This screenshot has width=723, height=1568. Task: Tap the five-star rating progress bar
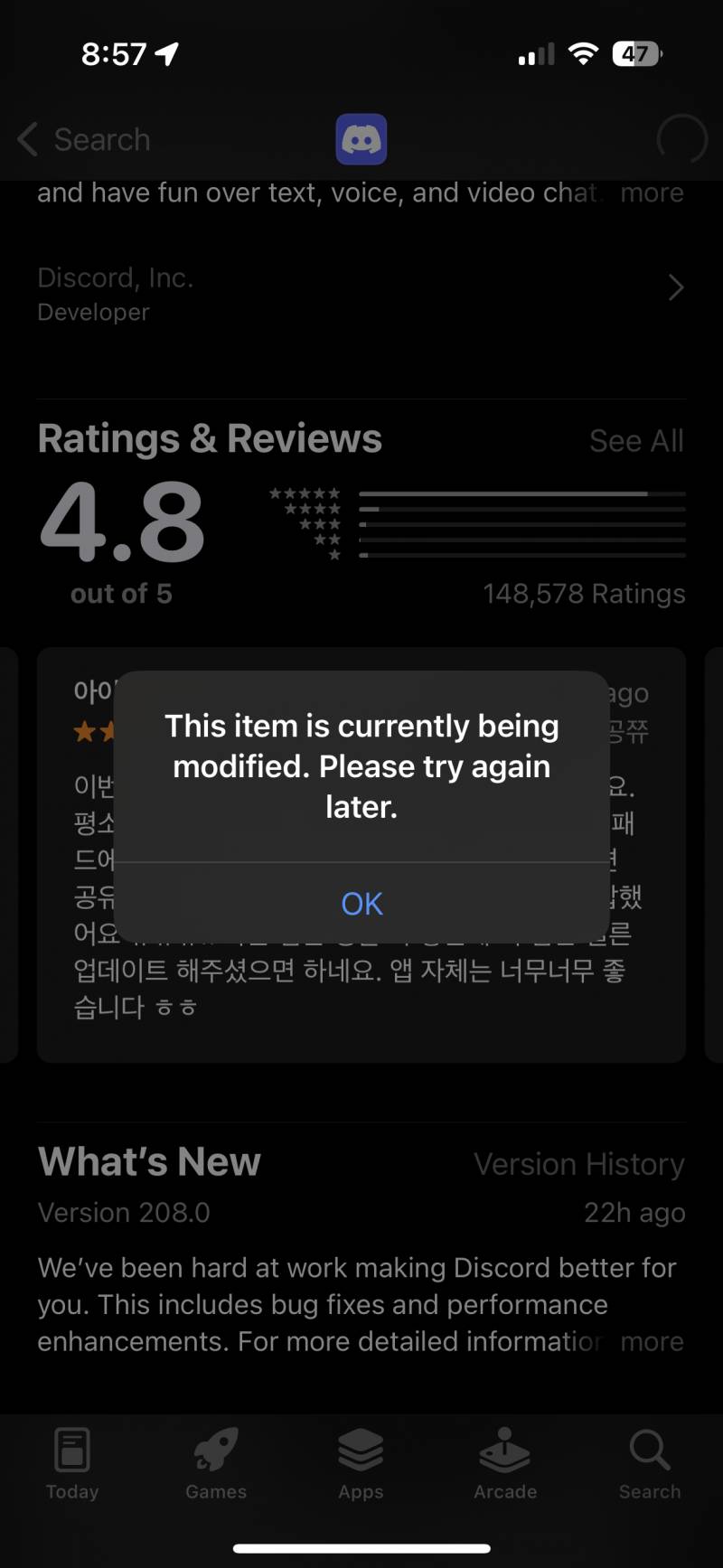click(522, 493)
